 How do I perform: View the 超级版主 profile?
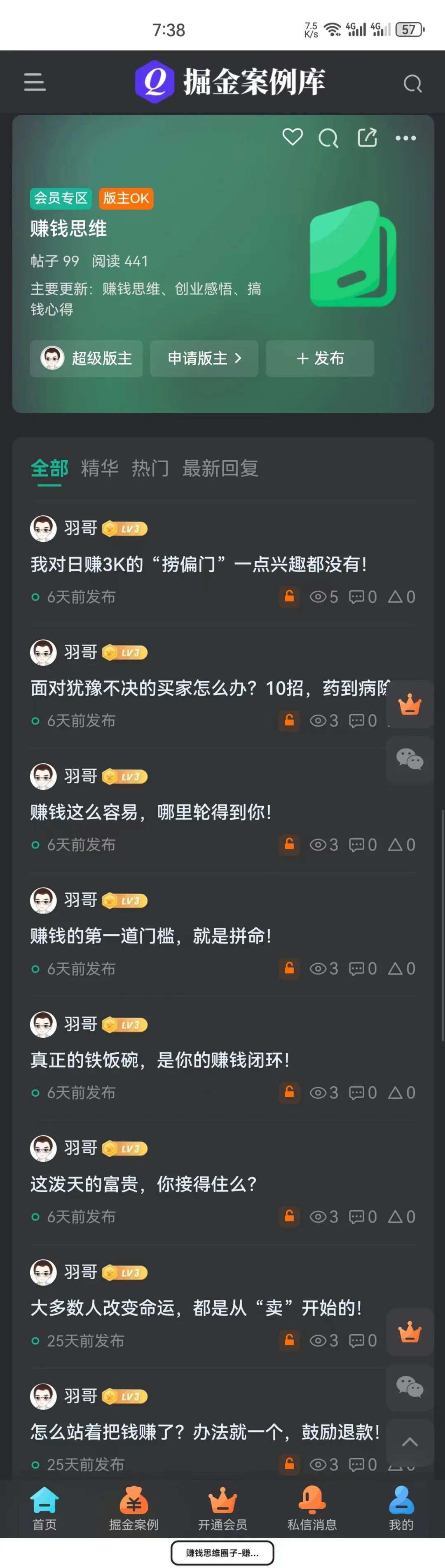click(86, 359)
